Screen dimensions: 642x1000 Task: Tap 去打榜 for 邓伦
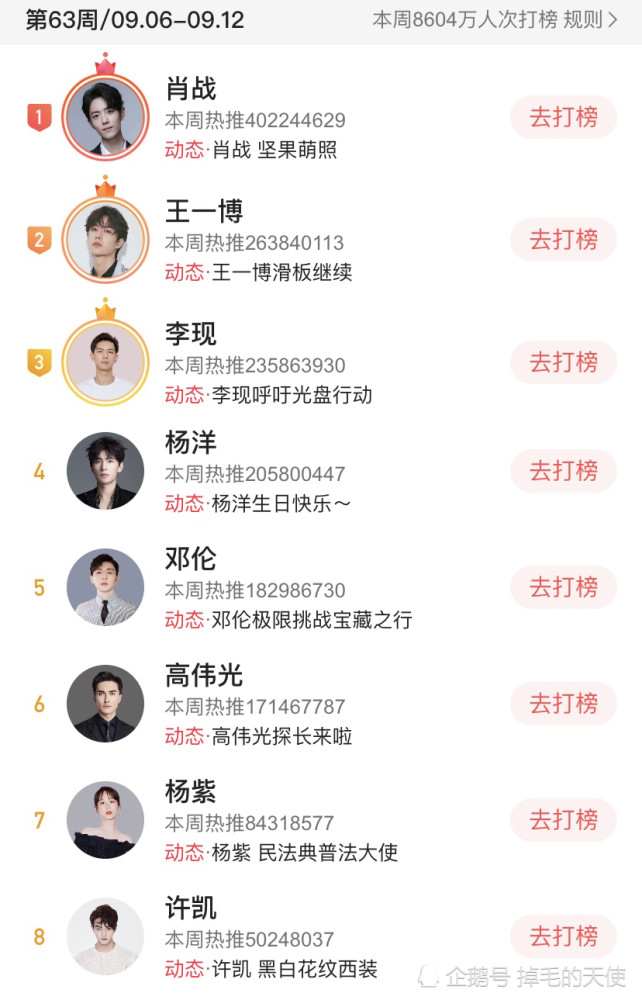coord(563,587)
